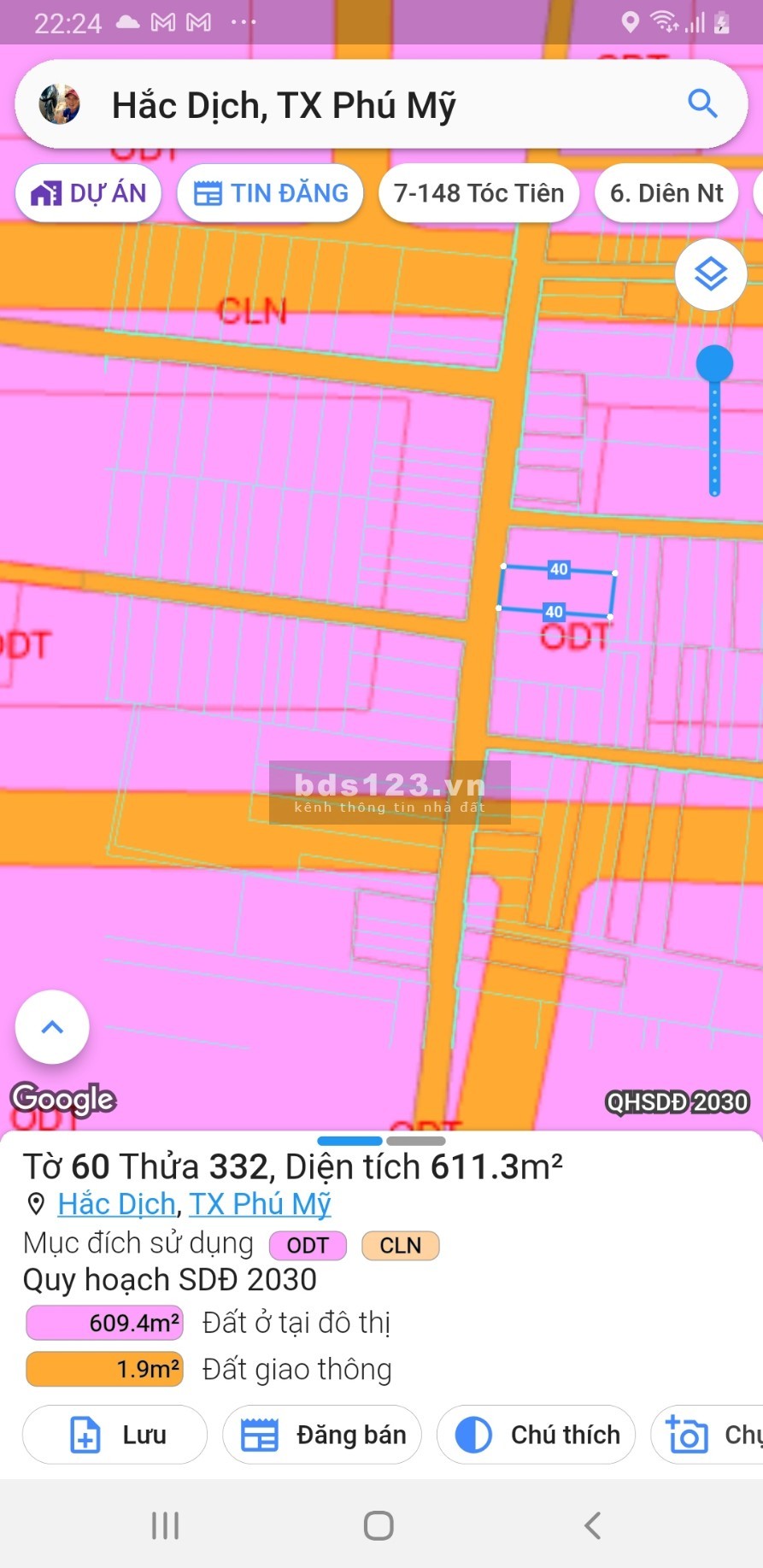Go to the home screen
The height and width of the screenshot is (1568, 763).
[x=379, y=1525]
